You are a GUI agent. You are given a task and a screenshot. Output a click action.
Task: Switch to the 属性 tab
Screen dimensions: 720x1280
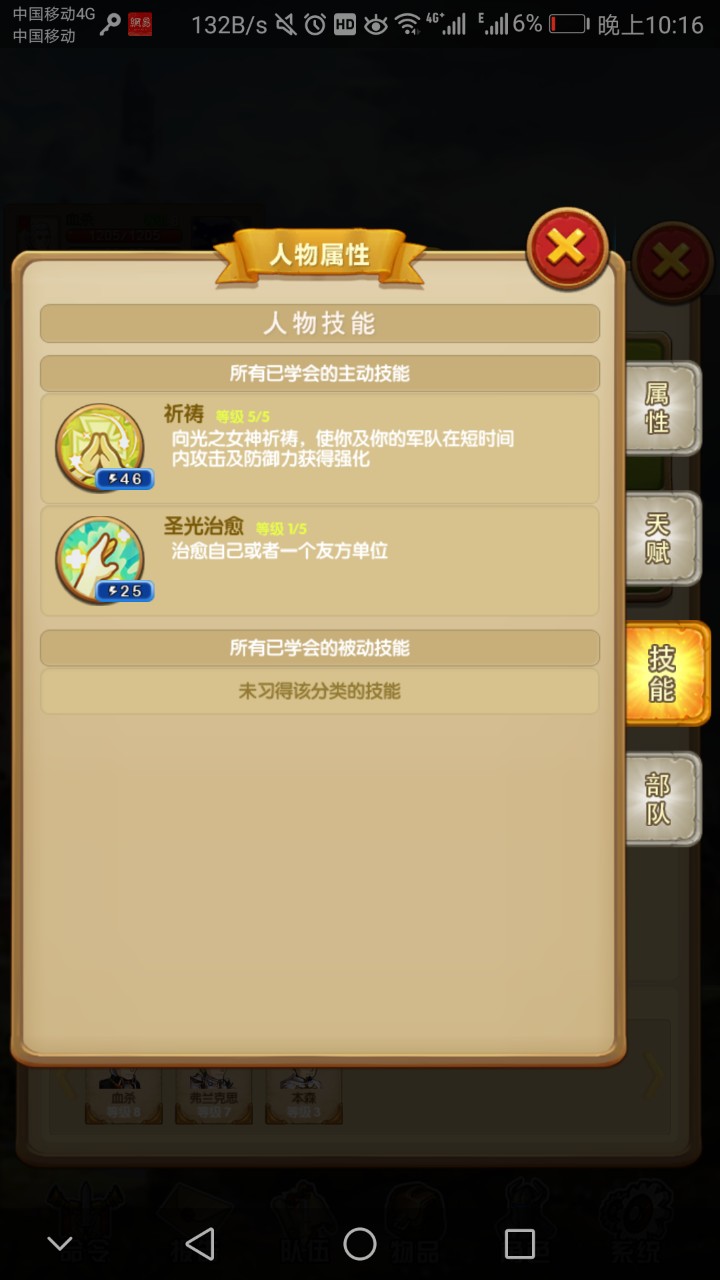coord(660,408)
